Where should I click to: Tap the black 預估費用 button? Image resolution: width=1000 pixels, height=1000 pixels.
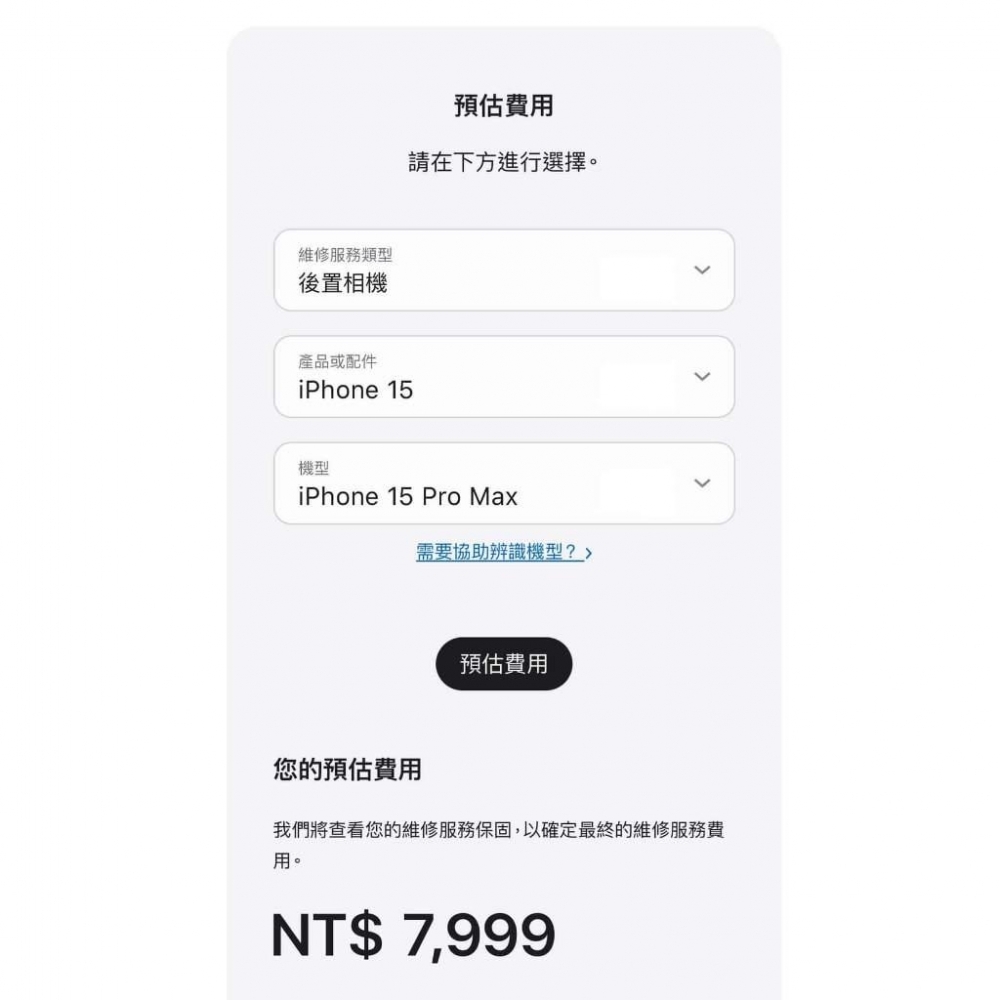coord(504,664)
